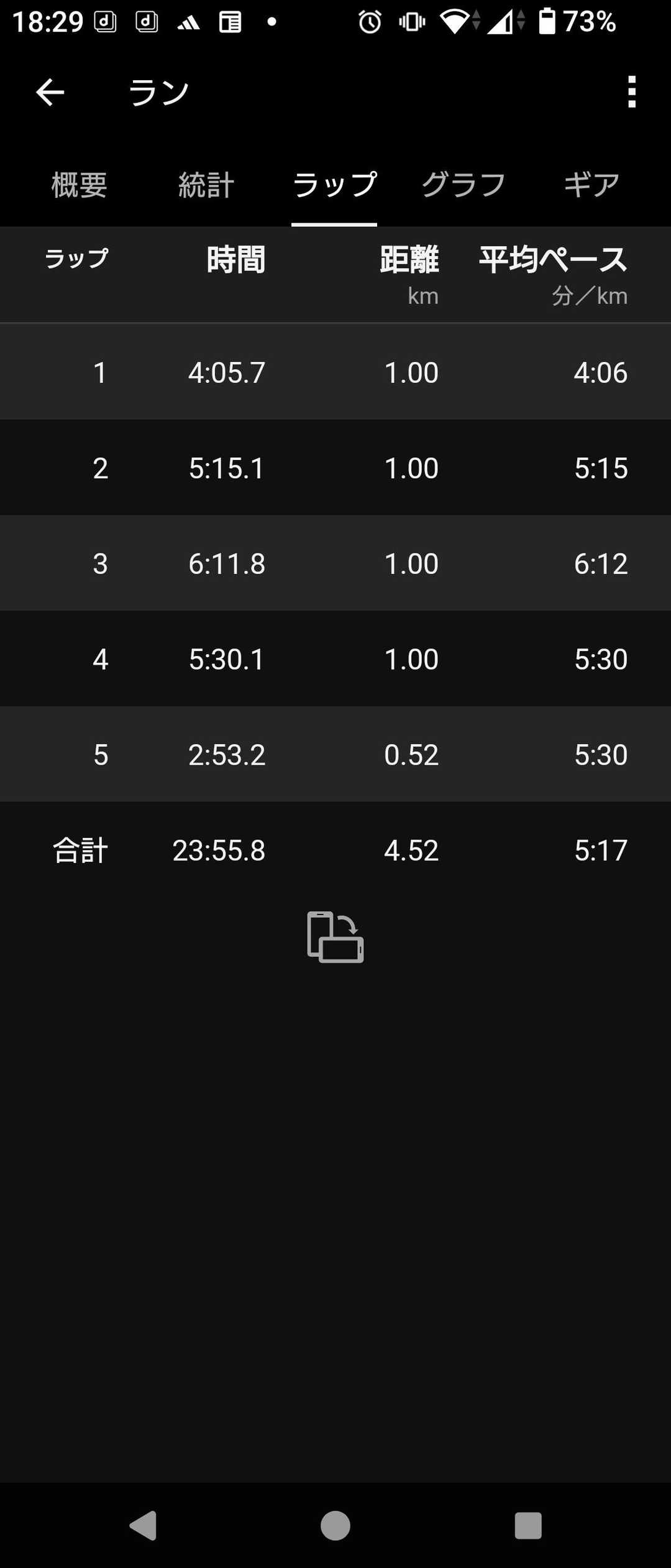Open the グラフ tab

tap(463, 185)
